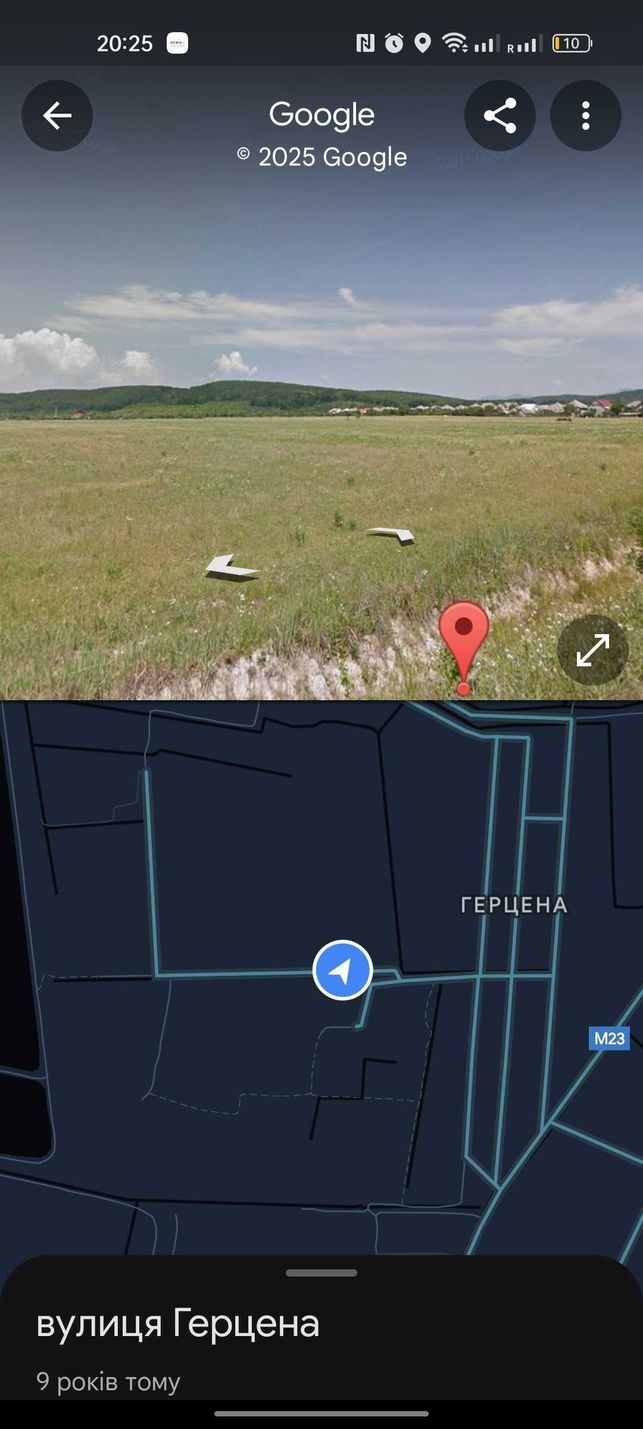Move along the right-pointing Street View arrow
Image resolution: width=643 pixels, height=1429 pixels.
pos(391,535)
